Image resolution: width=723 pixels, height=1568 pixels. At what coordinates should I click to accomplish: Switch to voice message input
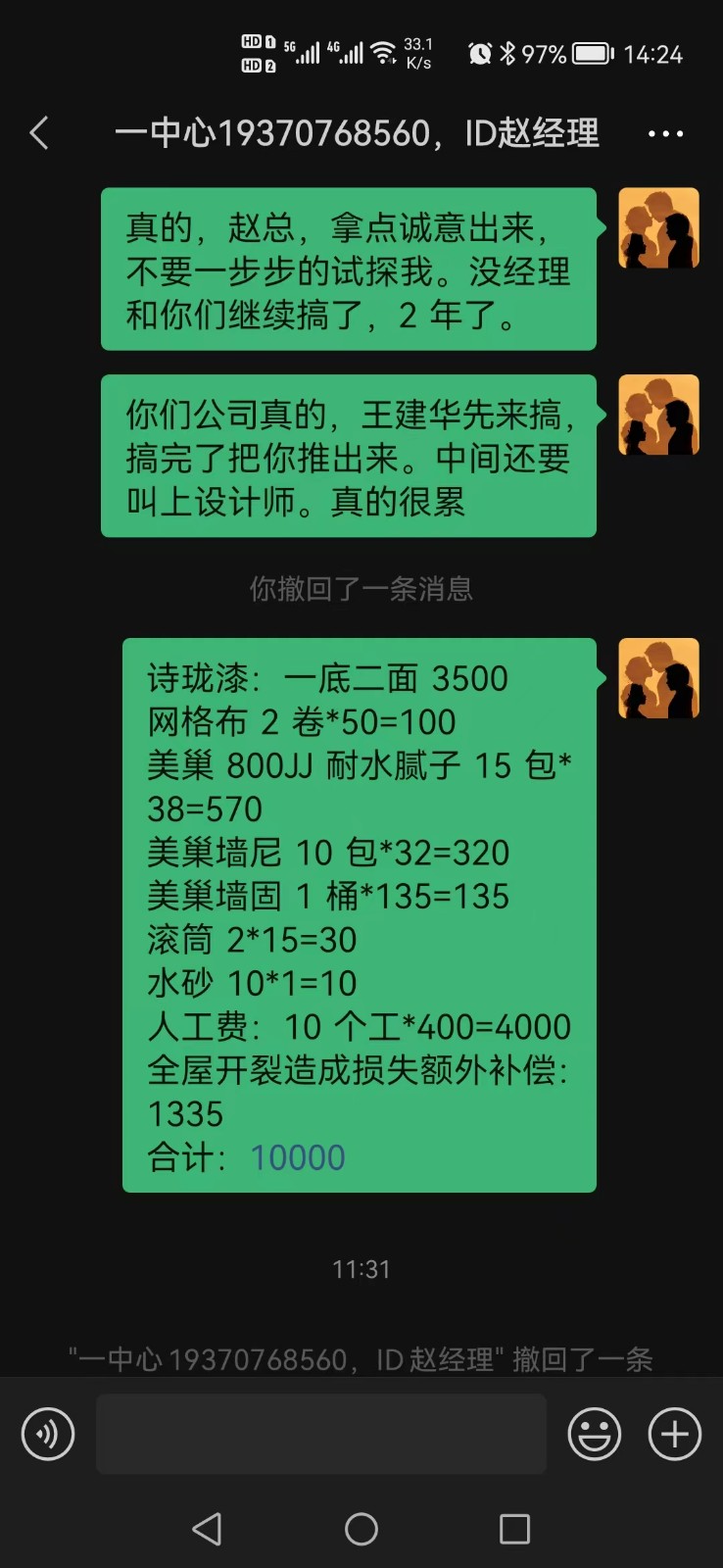pyautogui.click(x=47, y=1434)
